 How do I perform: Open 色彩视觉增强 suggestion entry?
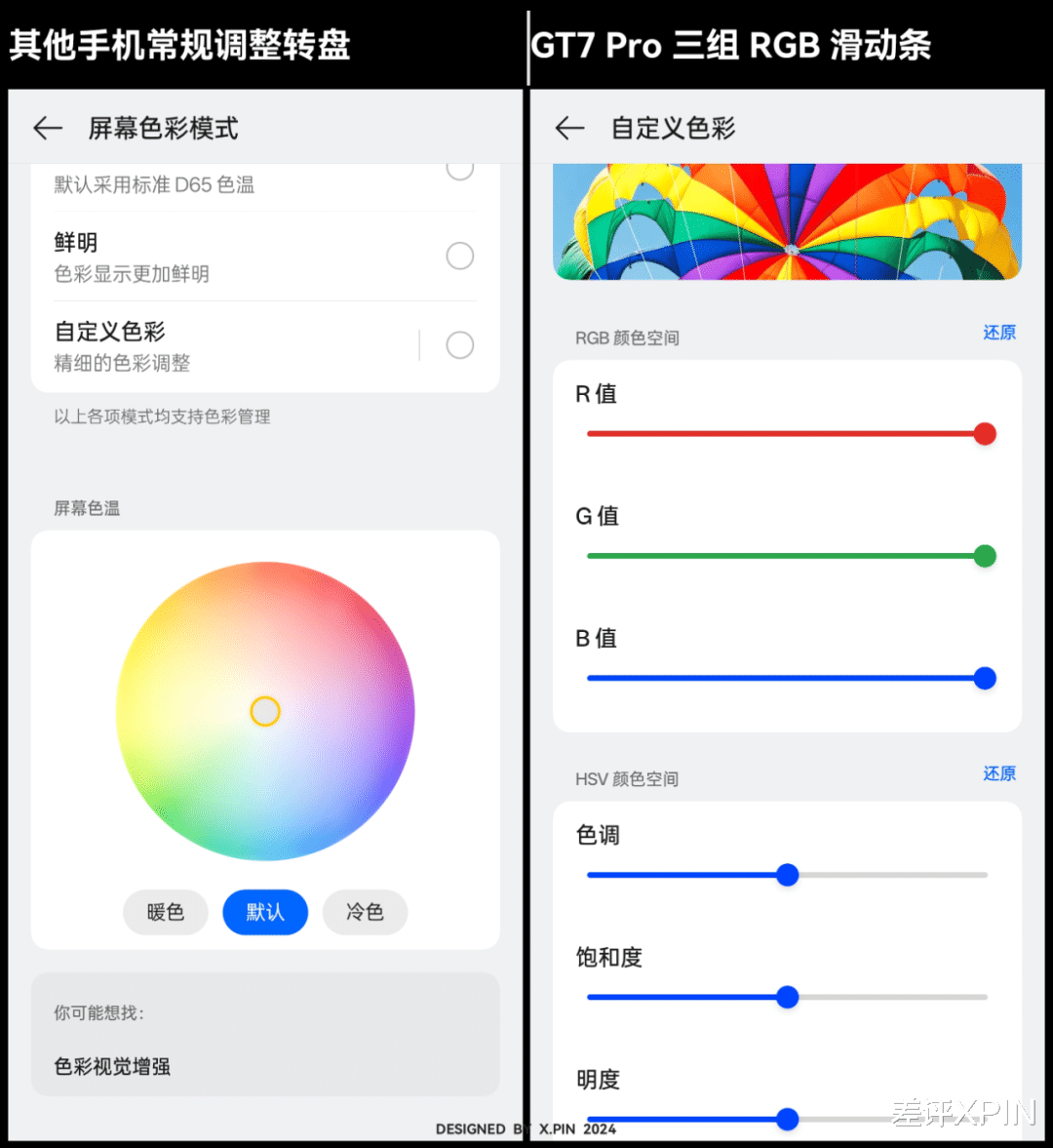click(112, 1066)
